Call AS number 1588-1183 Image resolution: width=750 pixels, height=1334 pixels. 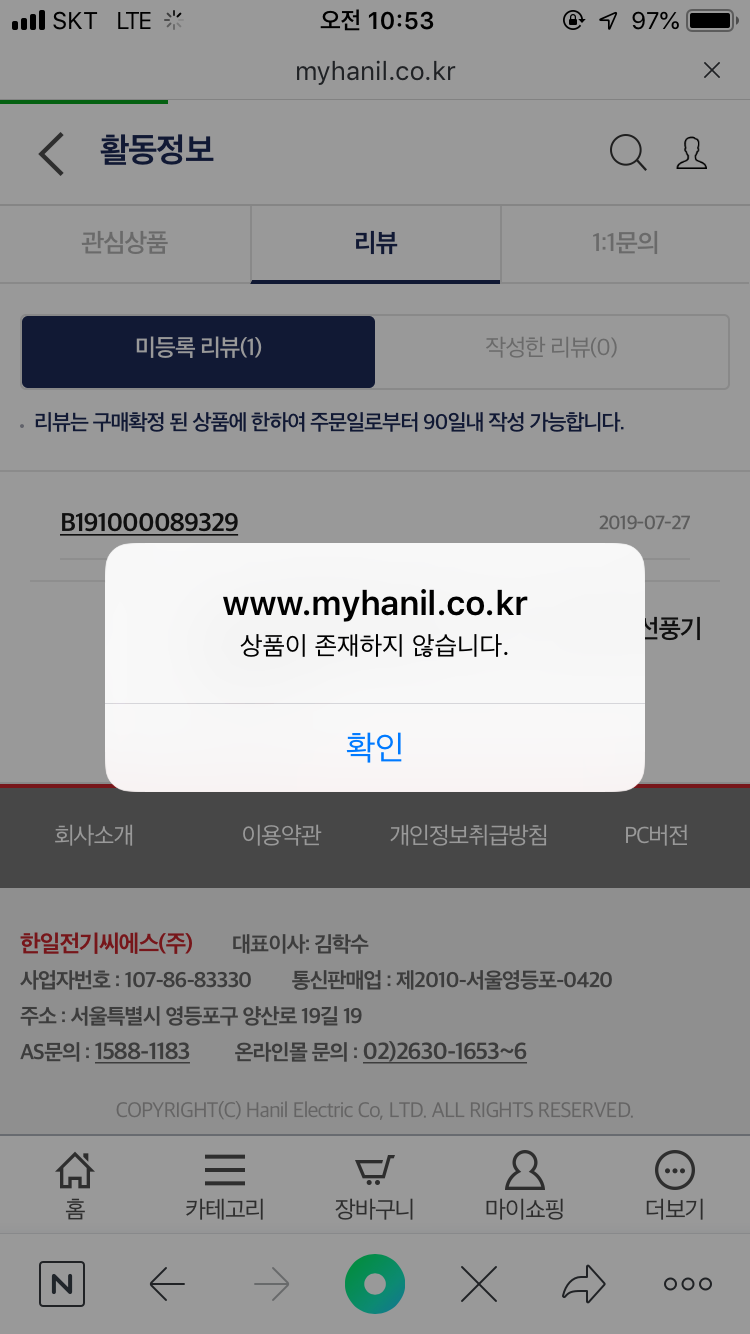coord(142,1051)
